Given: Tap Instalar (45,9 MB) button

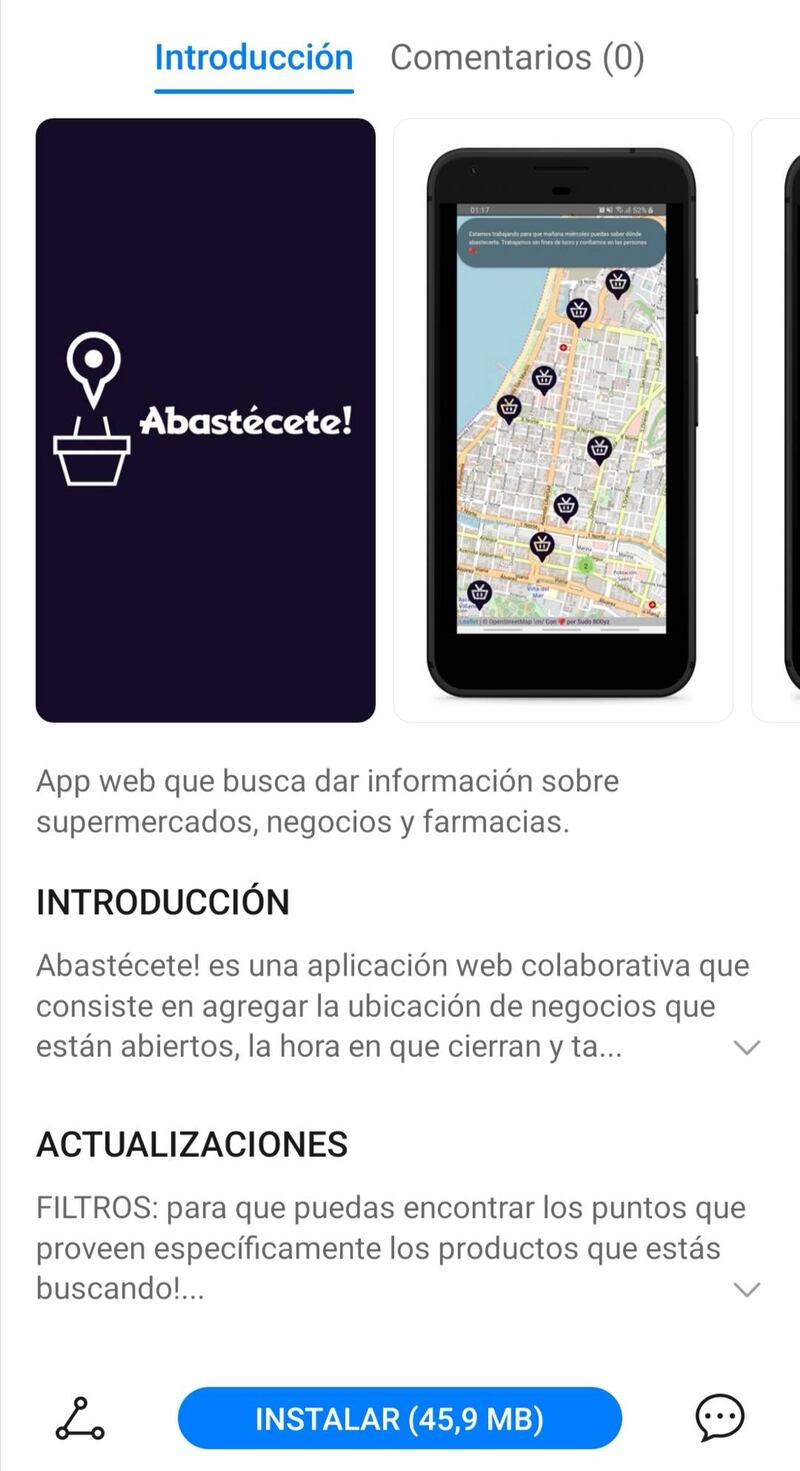Looking at the screenshot, I should point(400,1418).
